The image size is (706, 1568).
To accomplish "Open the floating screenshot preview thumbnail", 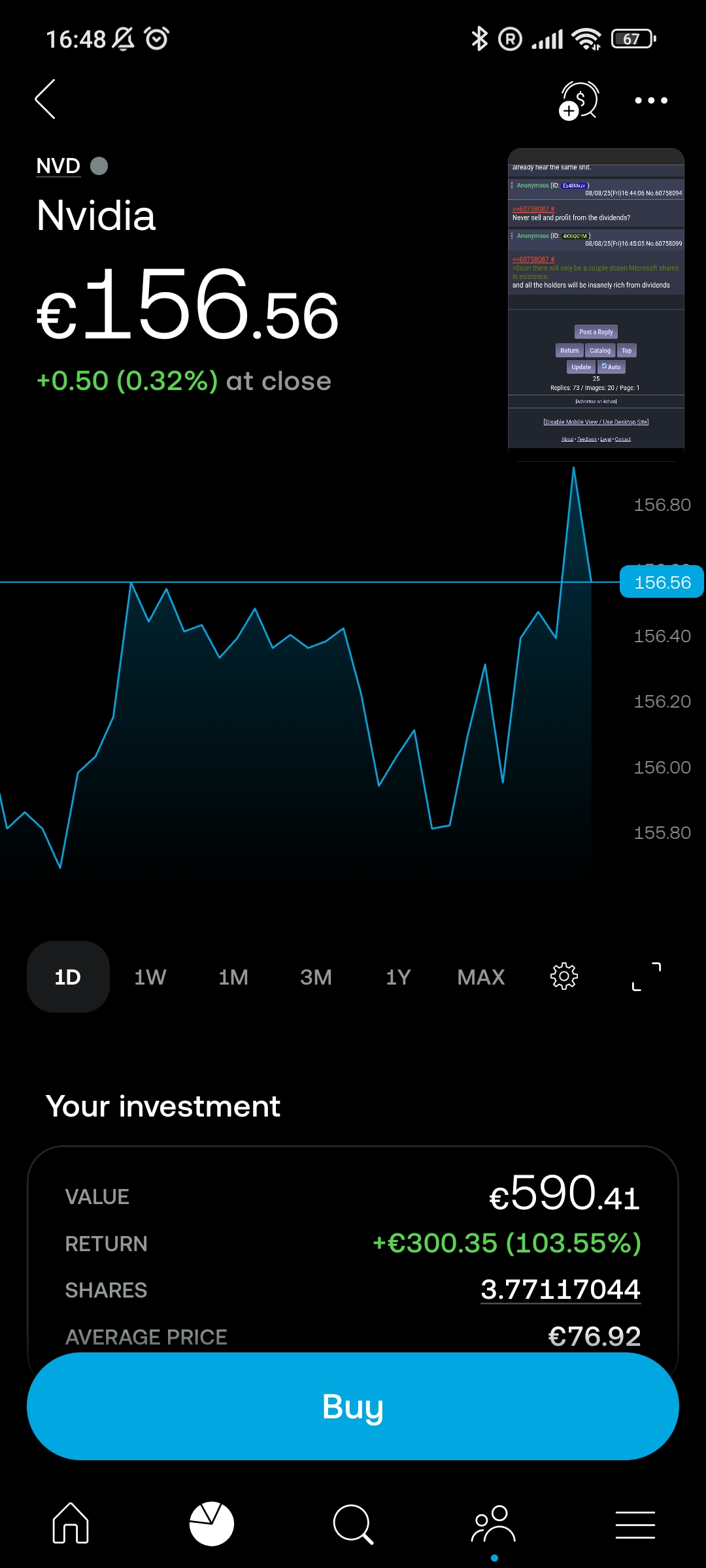I will pos(596,300).
